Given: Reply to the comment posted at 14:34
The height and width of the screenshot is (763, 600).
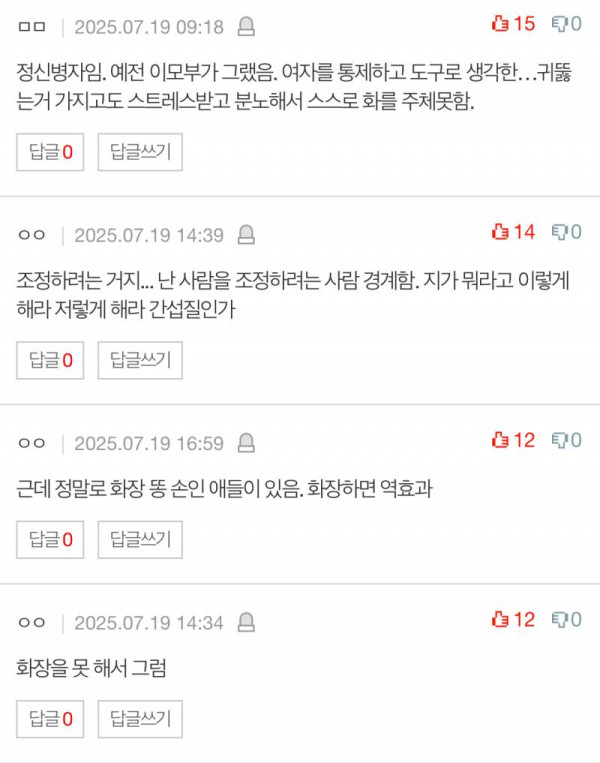Looking at the screenshot, I should (140, 718).
